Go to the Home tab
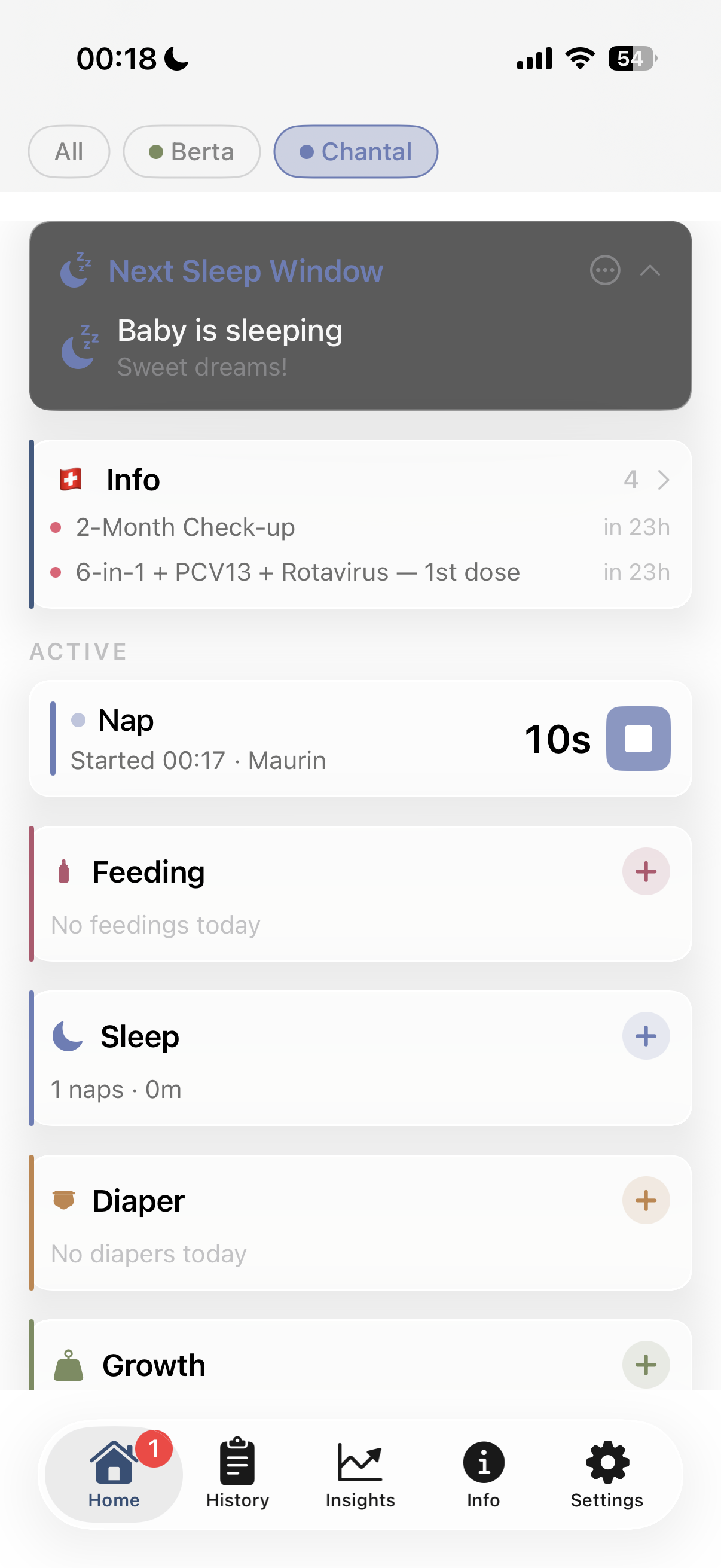721x1568 pixels. point(114,1474)
